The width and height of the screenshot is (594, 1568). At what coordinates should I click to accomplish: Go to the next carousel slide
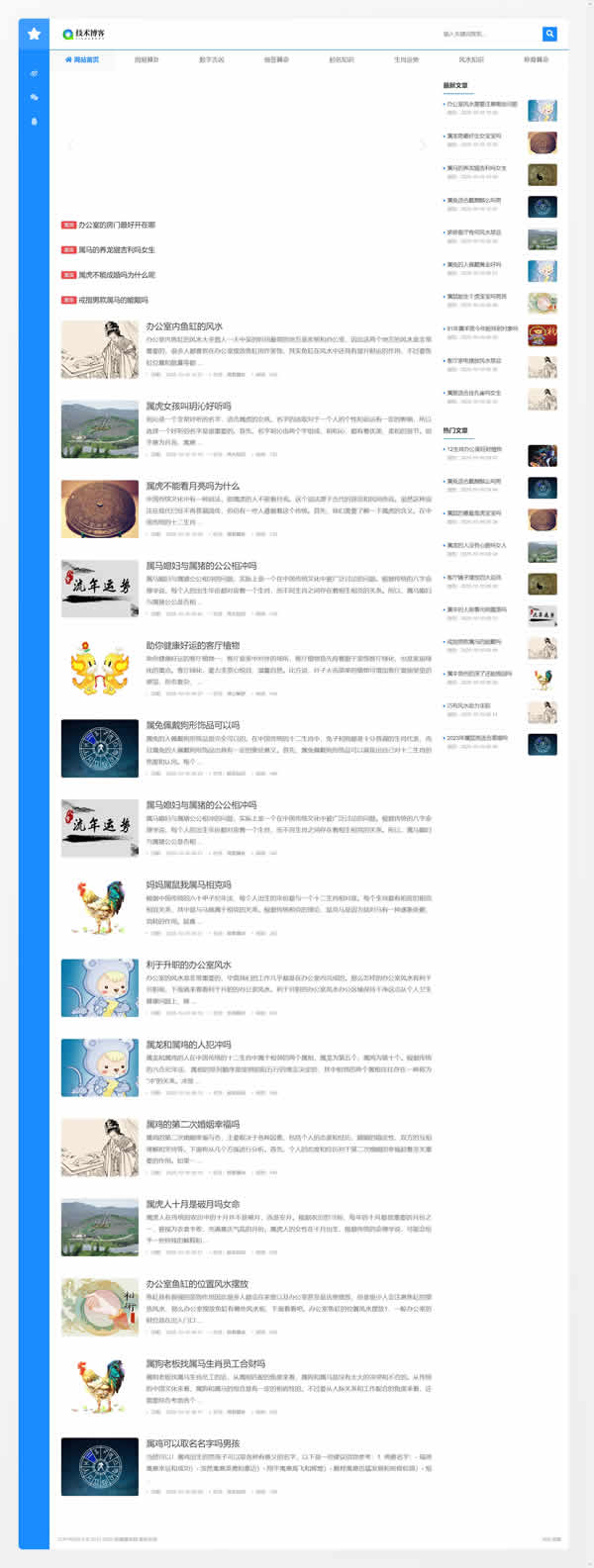[424, 145]
